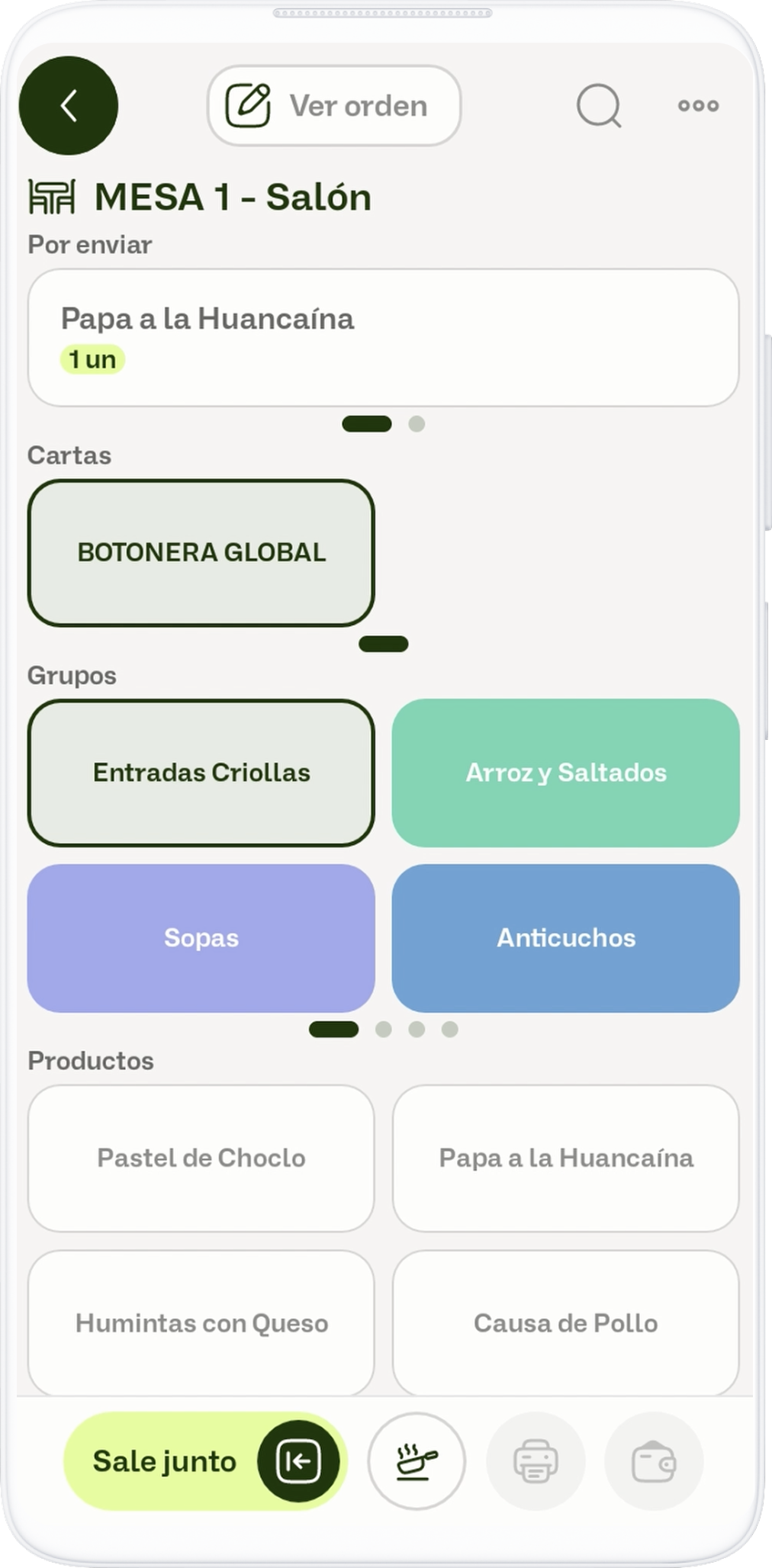Open the pending Papa a la Huancaína item
This screenshot has height=1568, width=772.
pyautogui.click(x=383, y=338)
